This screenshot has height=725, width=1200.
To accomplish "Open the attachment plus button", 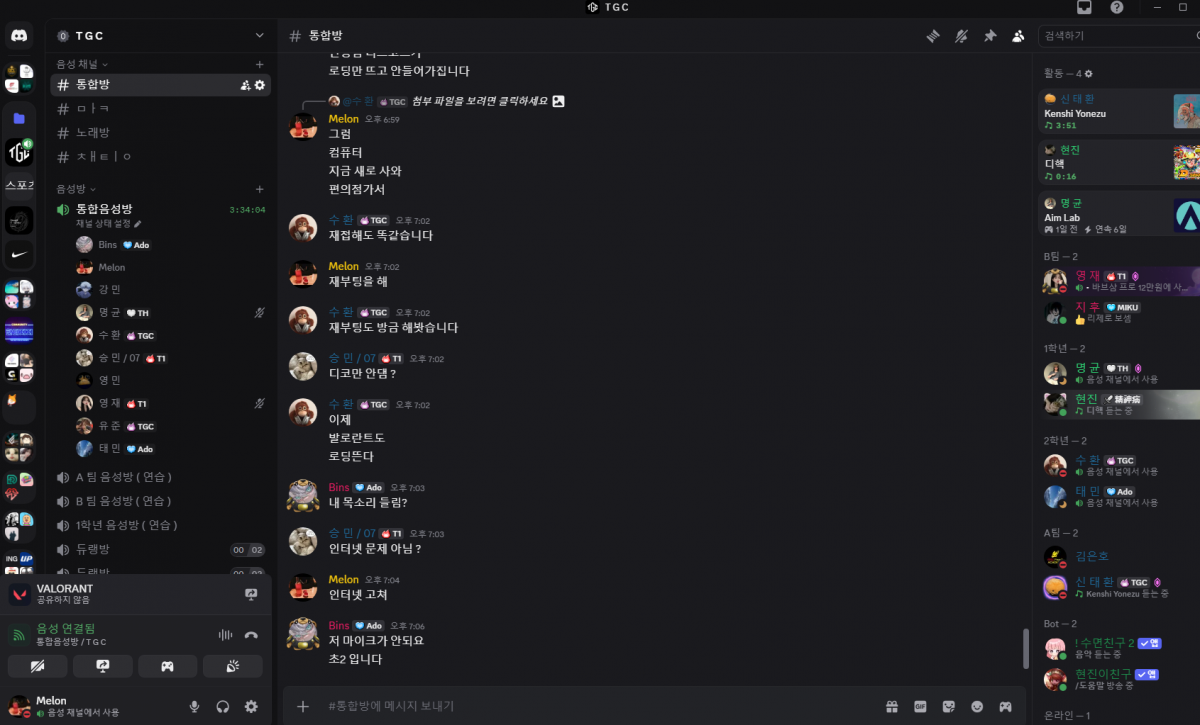I will pos(303,707).
